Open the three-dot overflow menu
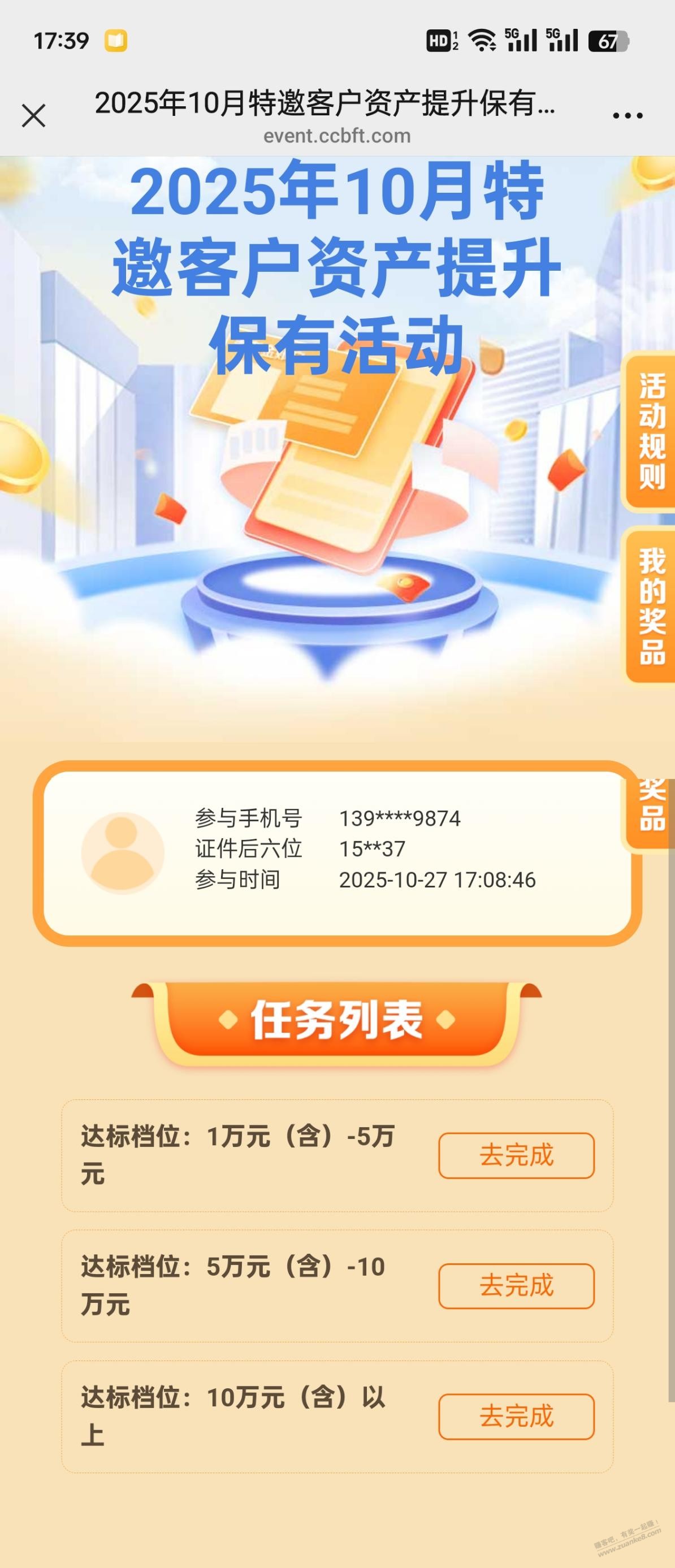Screen dimensions: 675x1568 [x=628, y=116]
